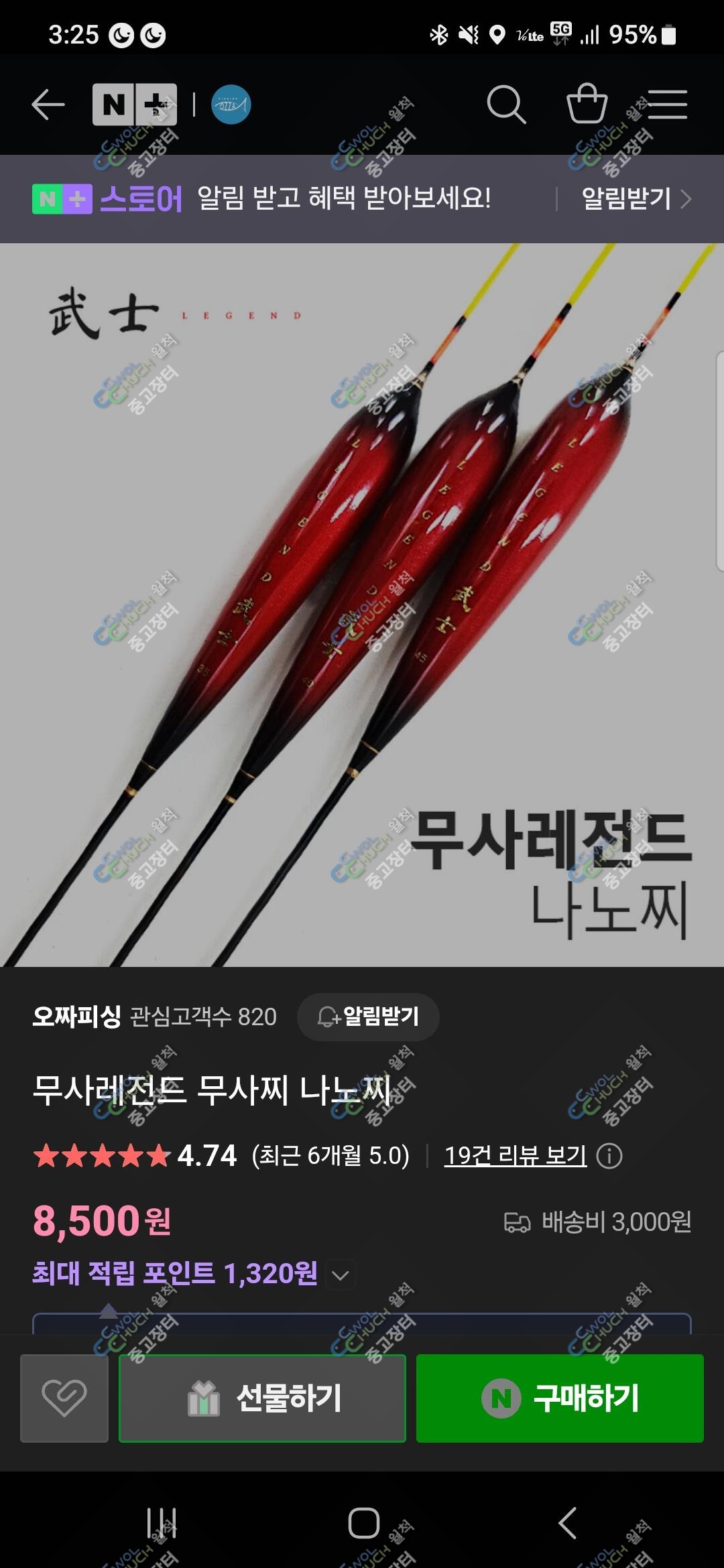Viewport: 724px width, 1568px height.
Task: Add product to wishlist with heart
Action: point(64,1398)
